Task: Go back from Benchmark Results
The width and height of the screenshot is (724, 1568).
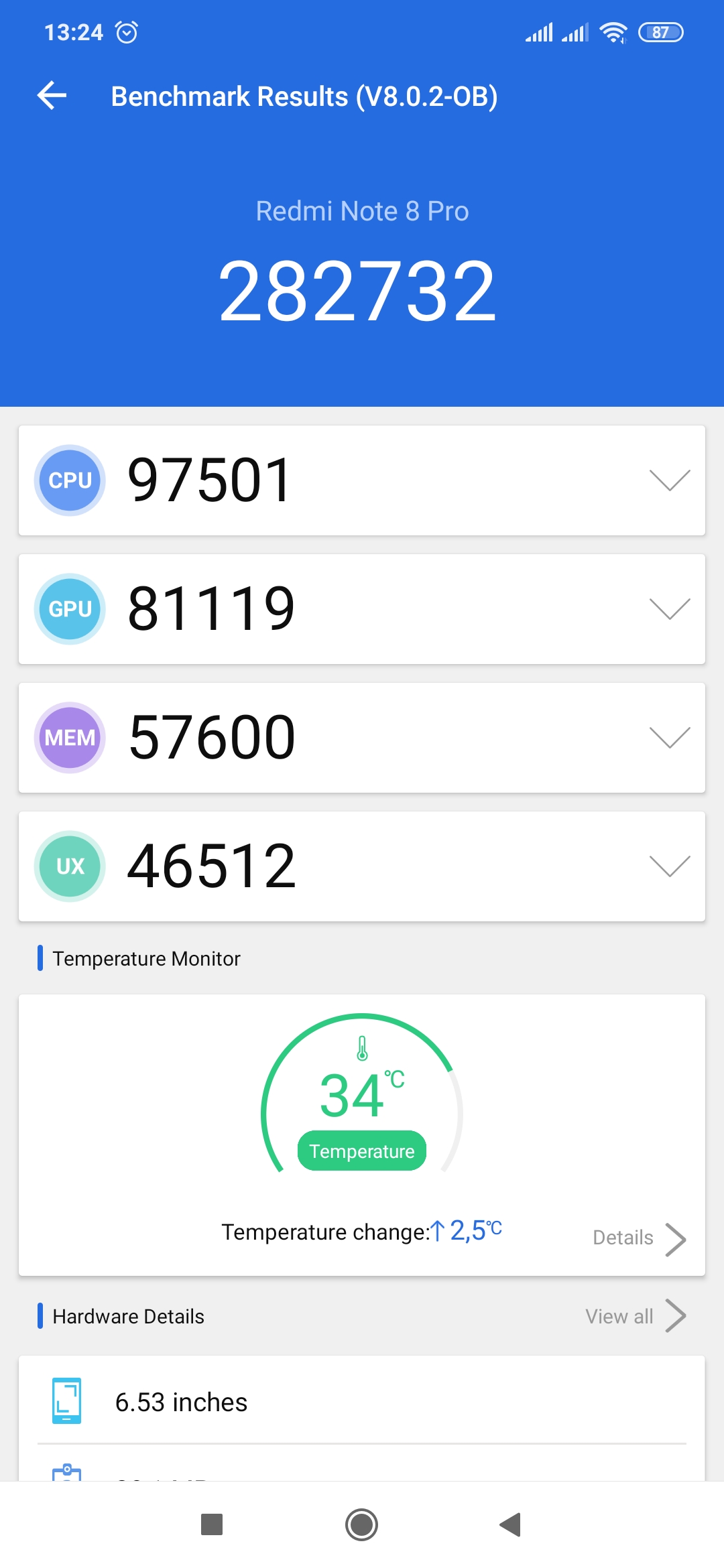Action: tap(52, 95)
